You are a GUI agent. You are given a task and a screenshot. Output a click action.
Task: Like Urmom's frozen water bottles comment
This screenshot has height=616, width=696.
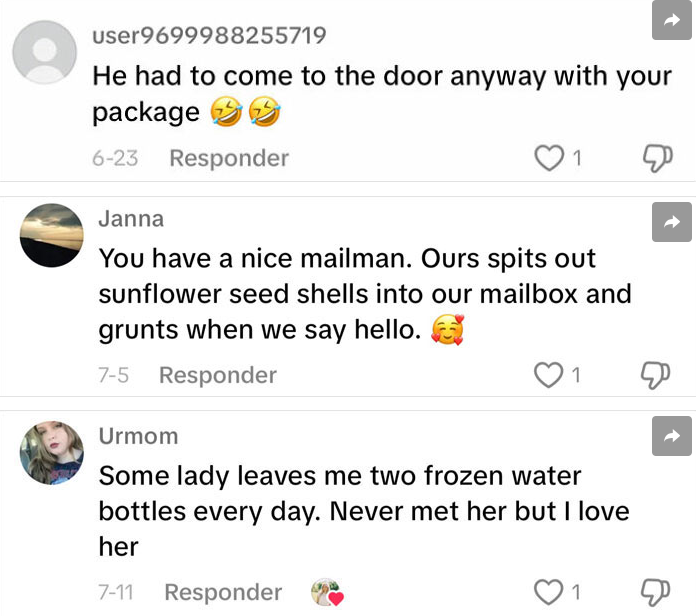point(549,592)
